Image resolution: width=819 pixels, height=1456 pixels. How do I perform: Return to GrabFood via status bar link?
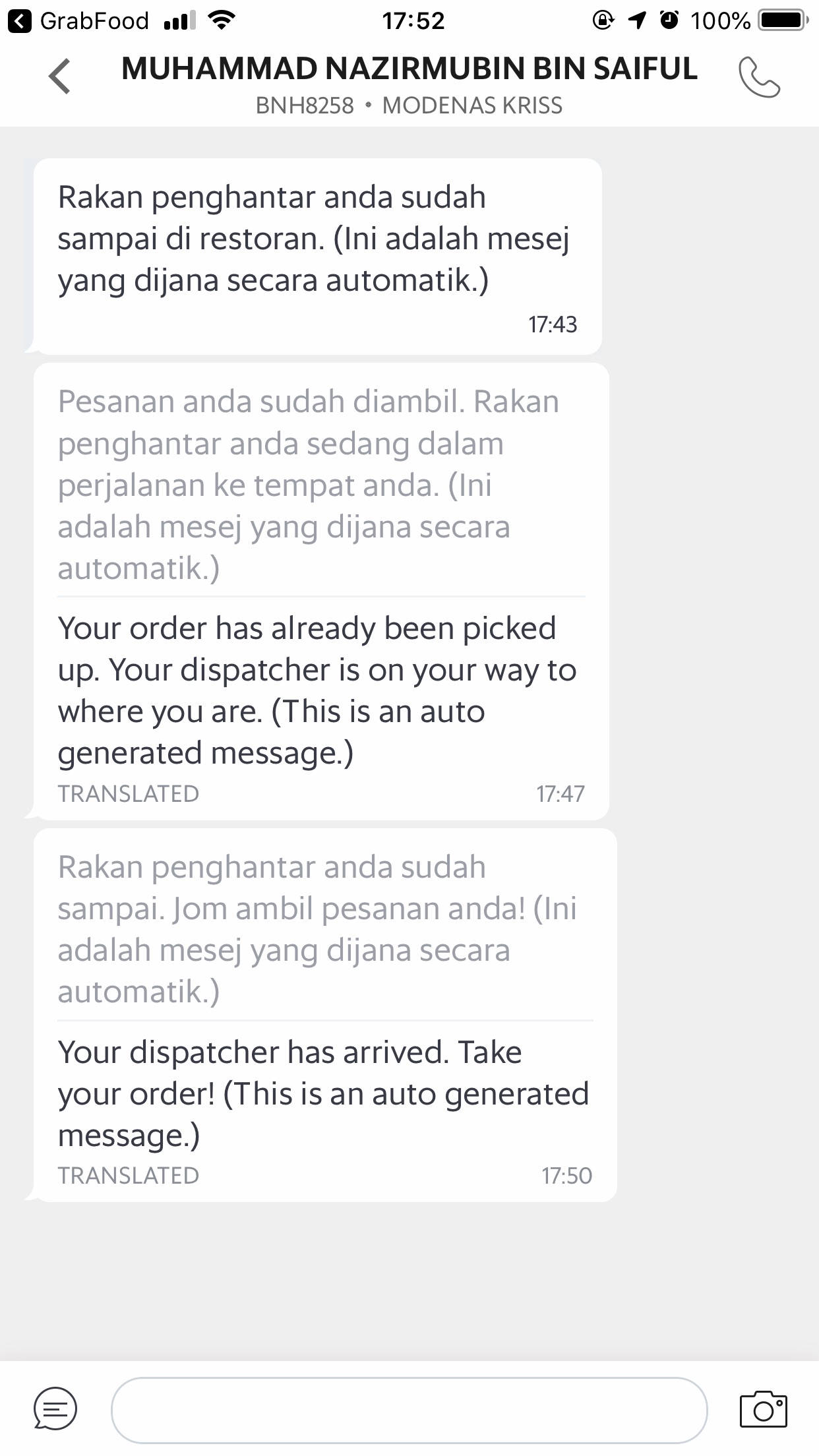(x=78, y=21)
